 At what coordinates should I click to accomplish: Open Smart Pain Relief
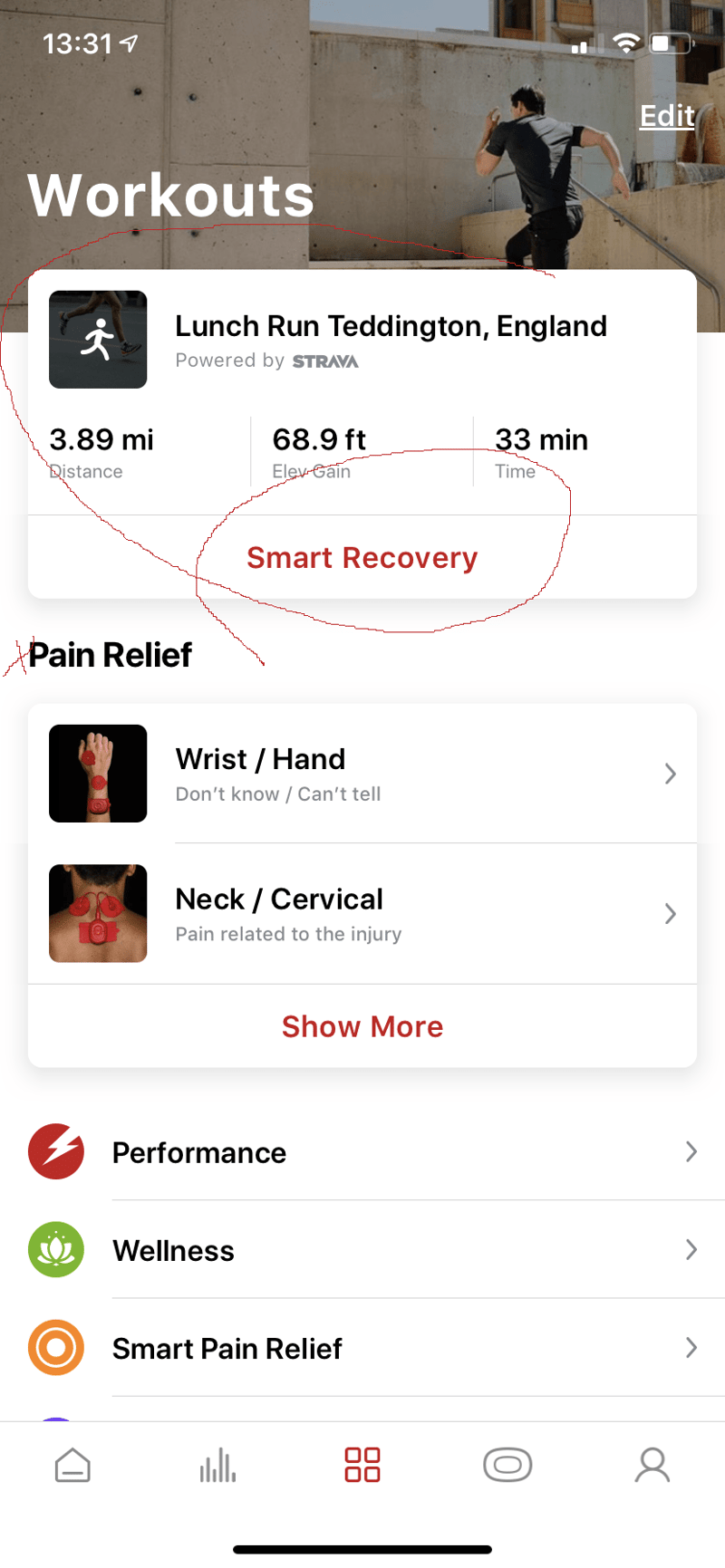(x=362, y=1348)
